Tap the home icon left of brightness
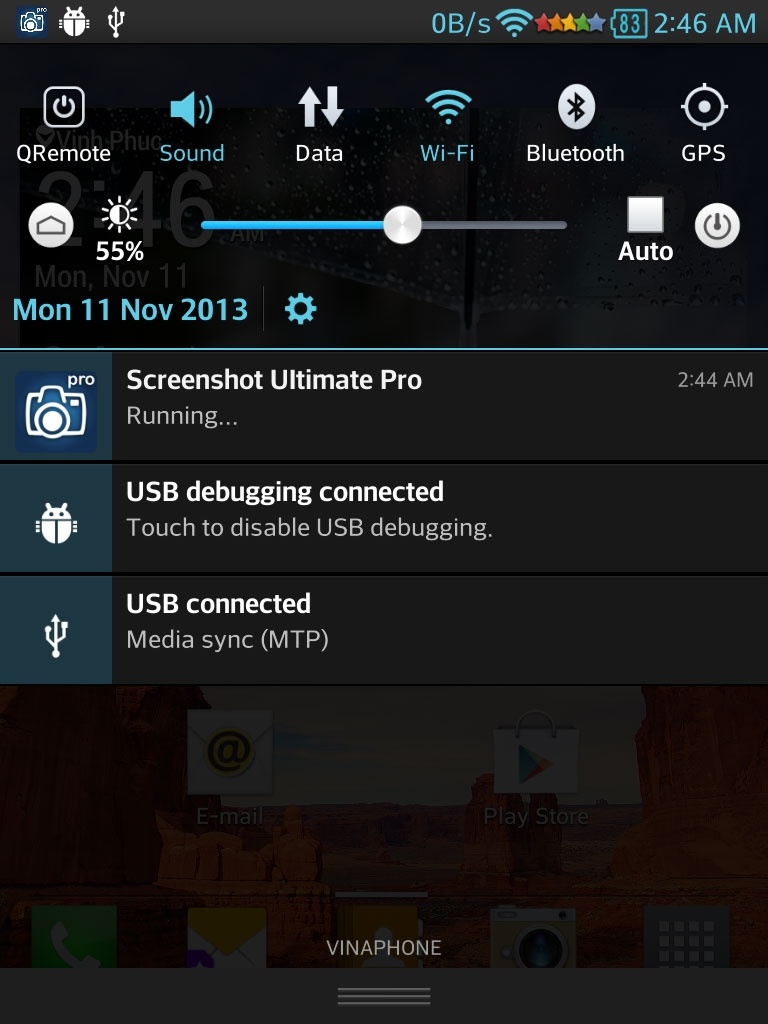Viewport: 768px width, 1024px height. (48, 226)
